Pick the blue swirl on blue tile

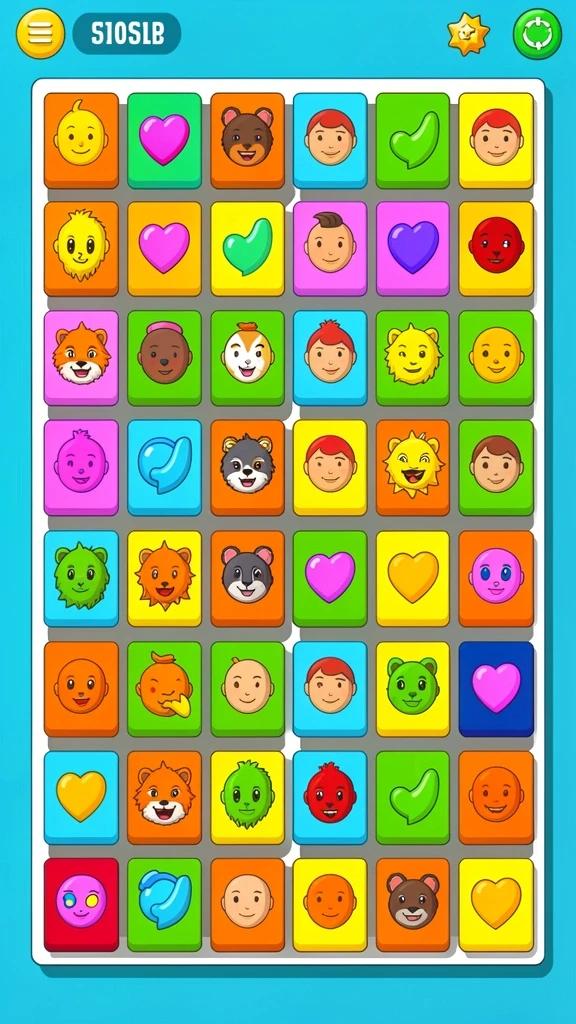pos(165,468)
